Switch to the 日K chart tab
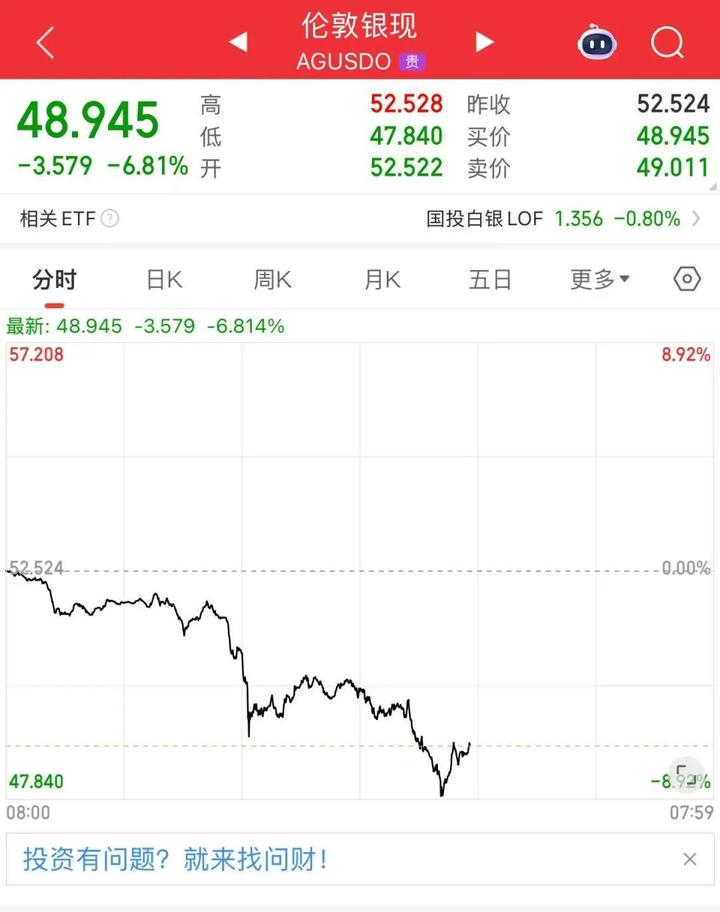This screenshot has height=912, width=720. coord(164,280)
